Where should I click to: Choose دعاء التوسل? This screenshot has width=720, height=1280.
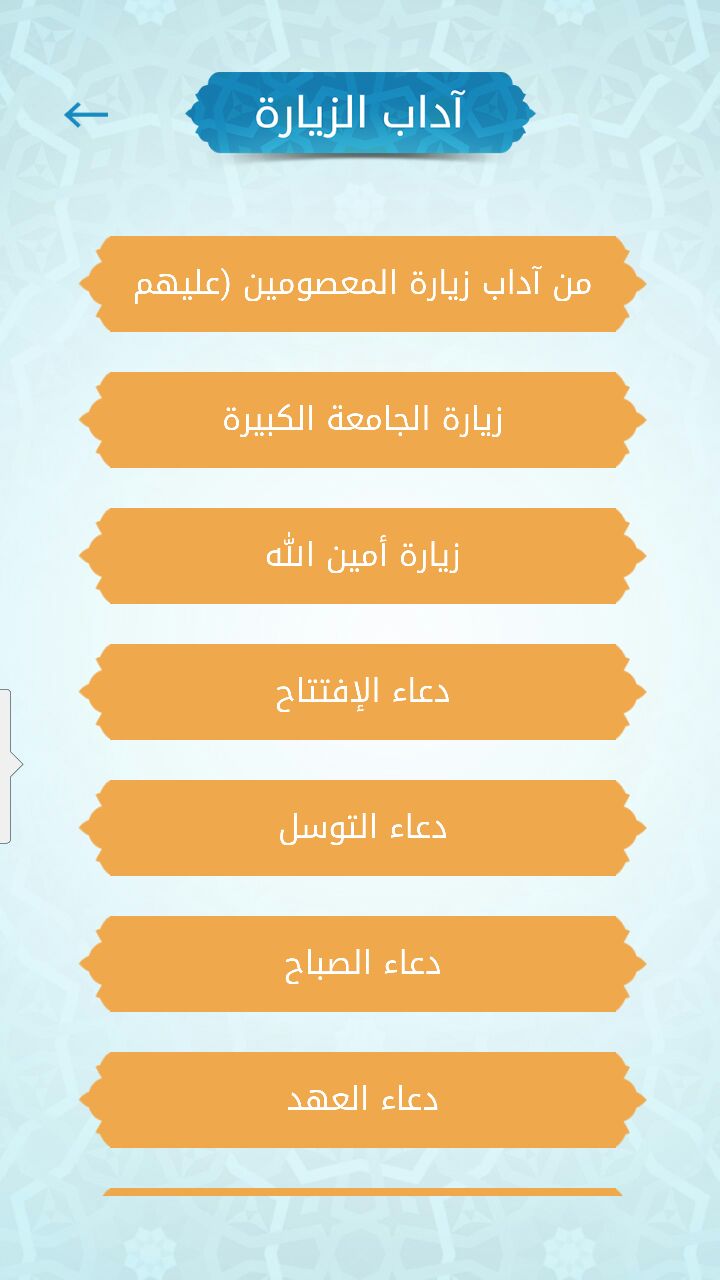[362, 828]
